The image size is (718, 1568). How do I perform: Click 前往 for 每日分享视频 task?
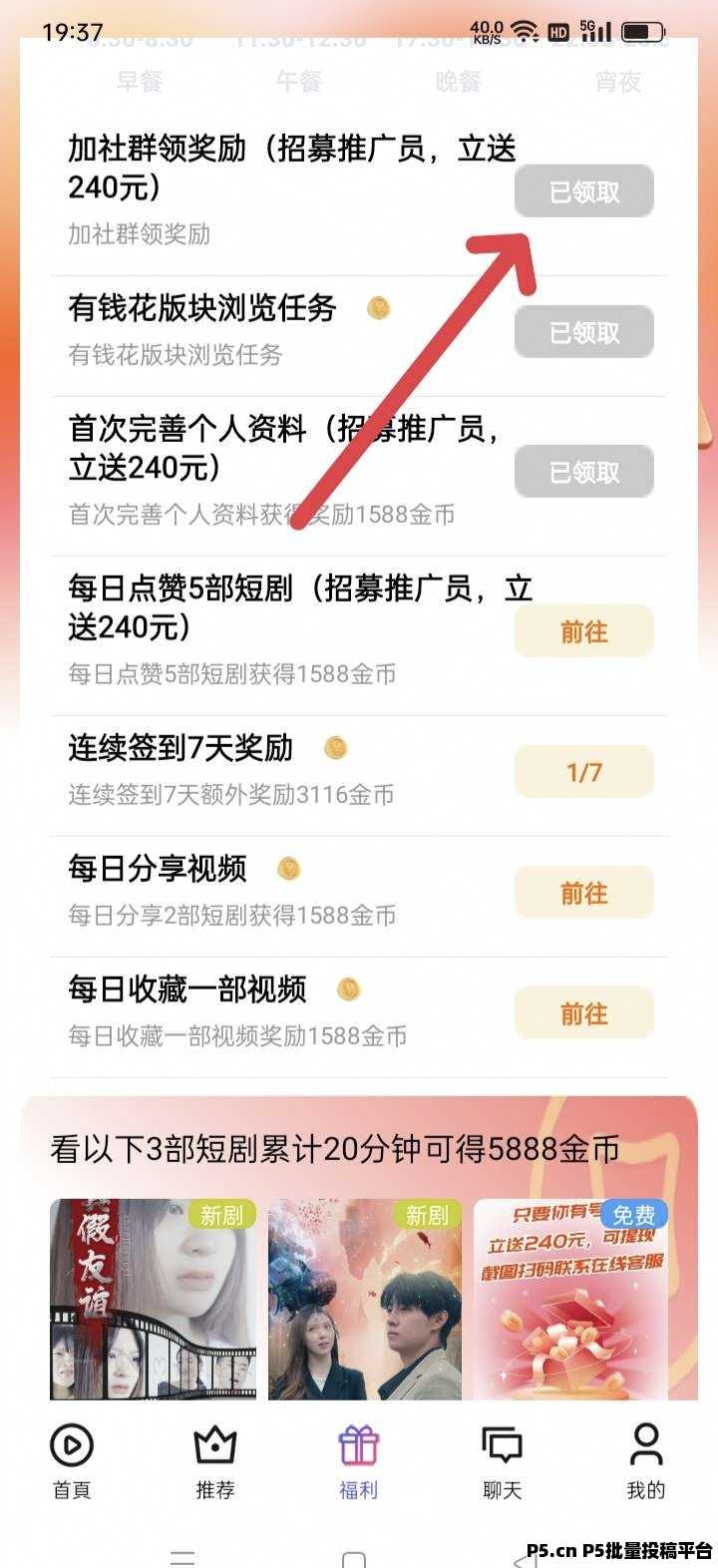pyautogui.click(x=583, y=892)
